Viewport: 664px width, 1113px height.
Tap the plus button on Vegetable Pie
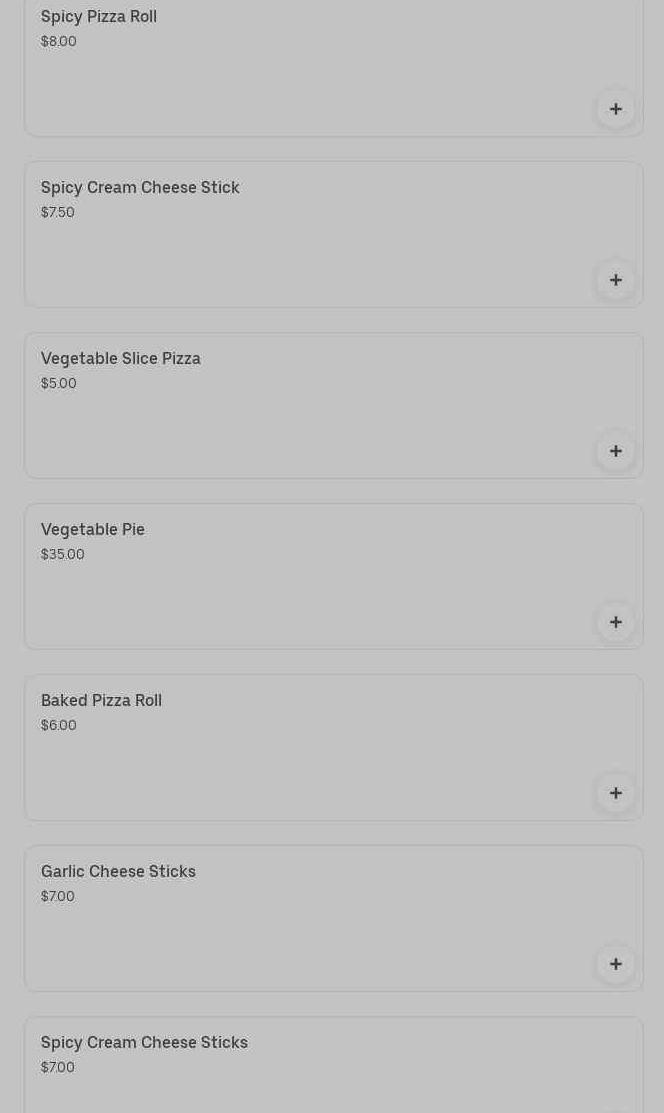point(615,622)
